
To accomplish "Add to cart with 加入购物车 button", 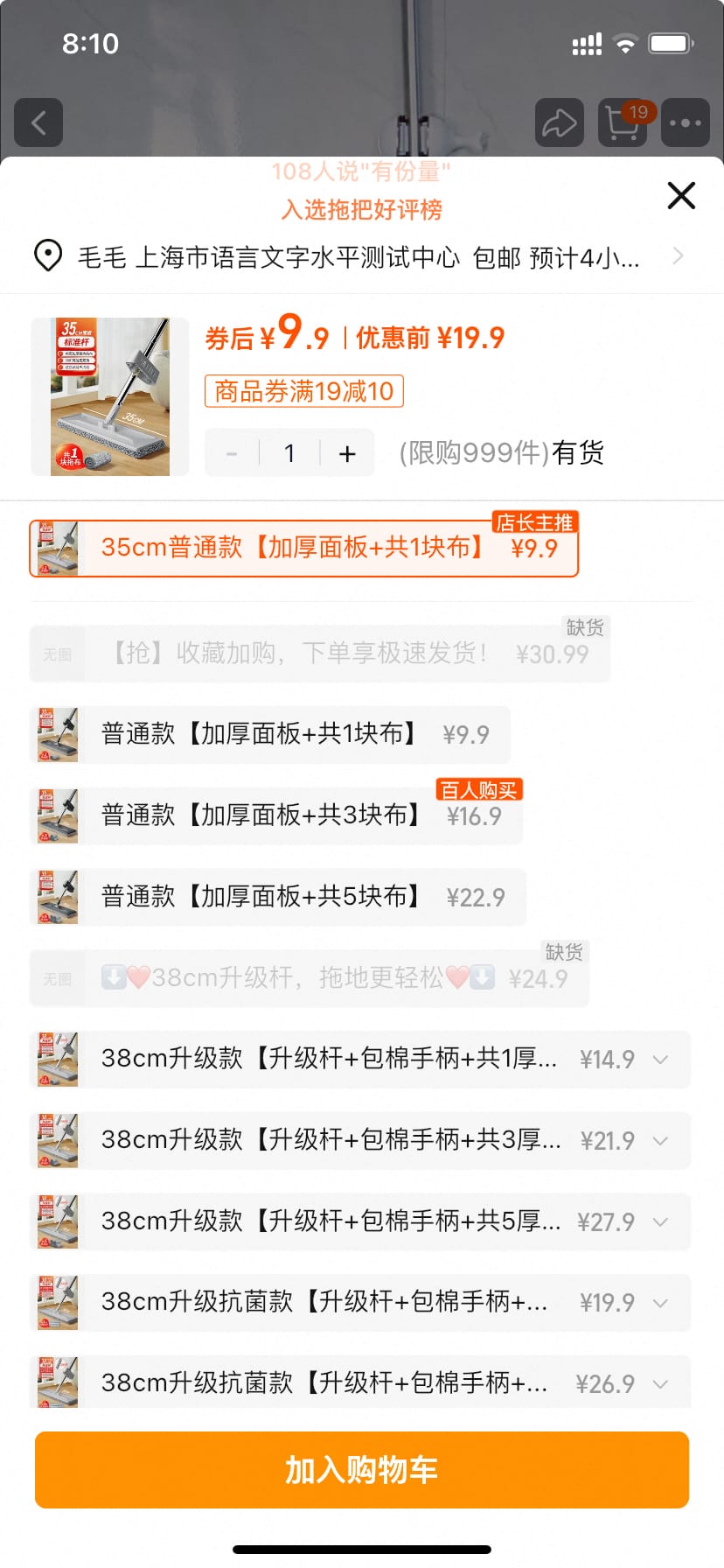I will pyautogui.click(x=362, y=1469).
